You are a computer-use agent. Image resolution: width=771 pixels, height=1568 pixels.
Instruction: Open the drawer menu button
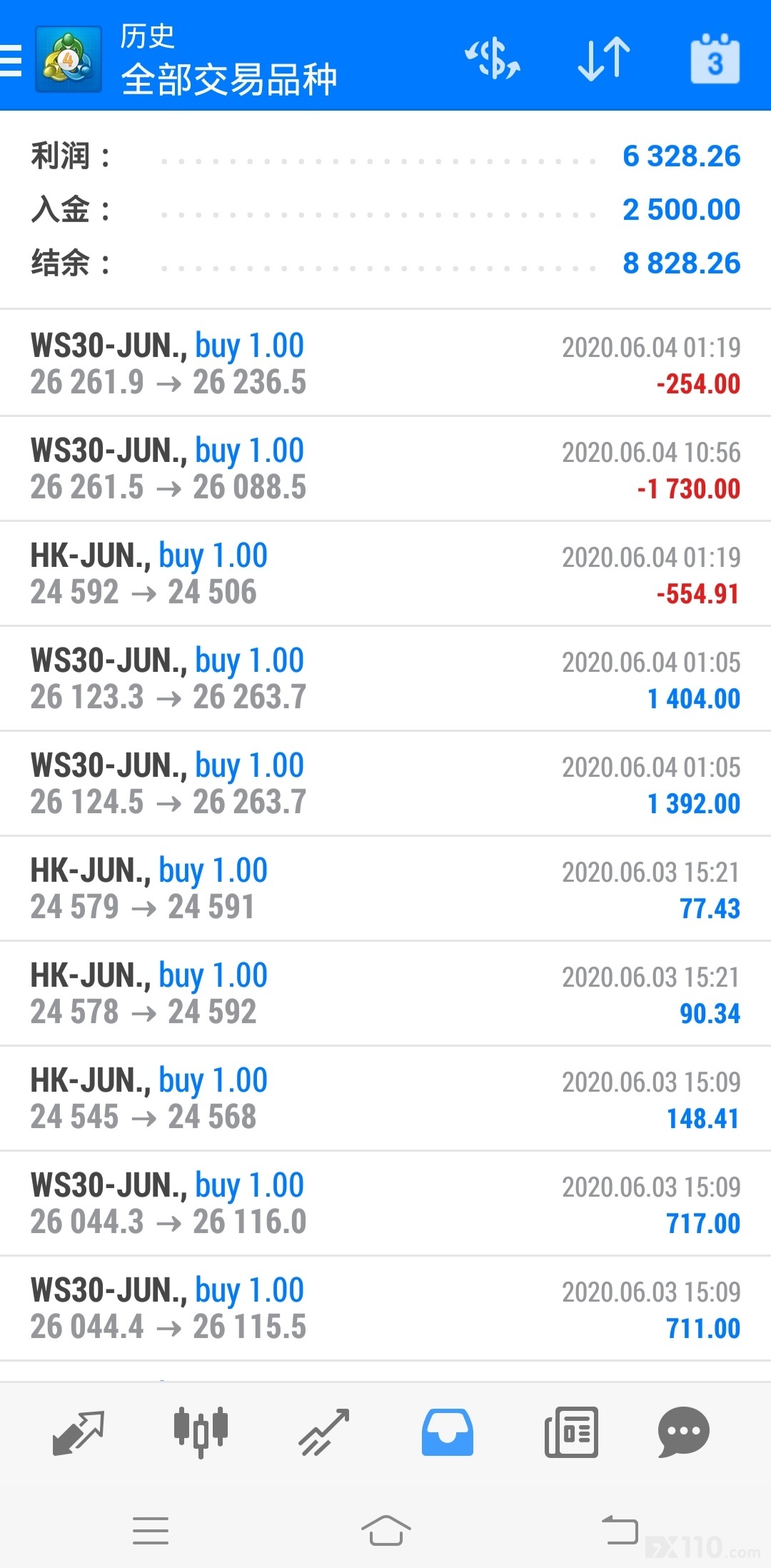pyautogui.click(x=11, y=60)
